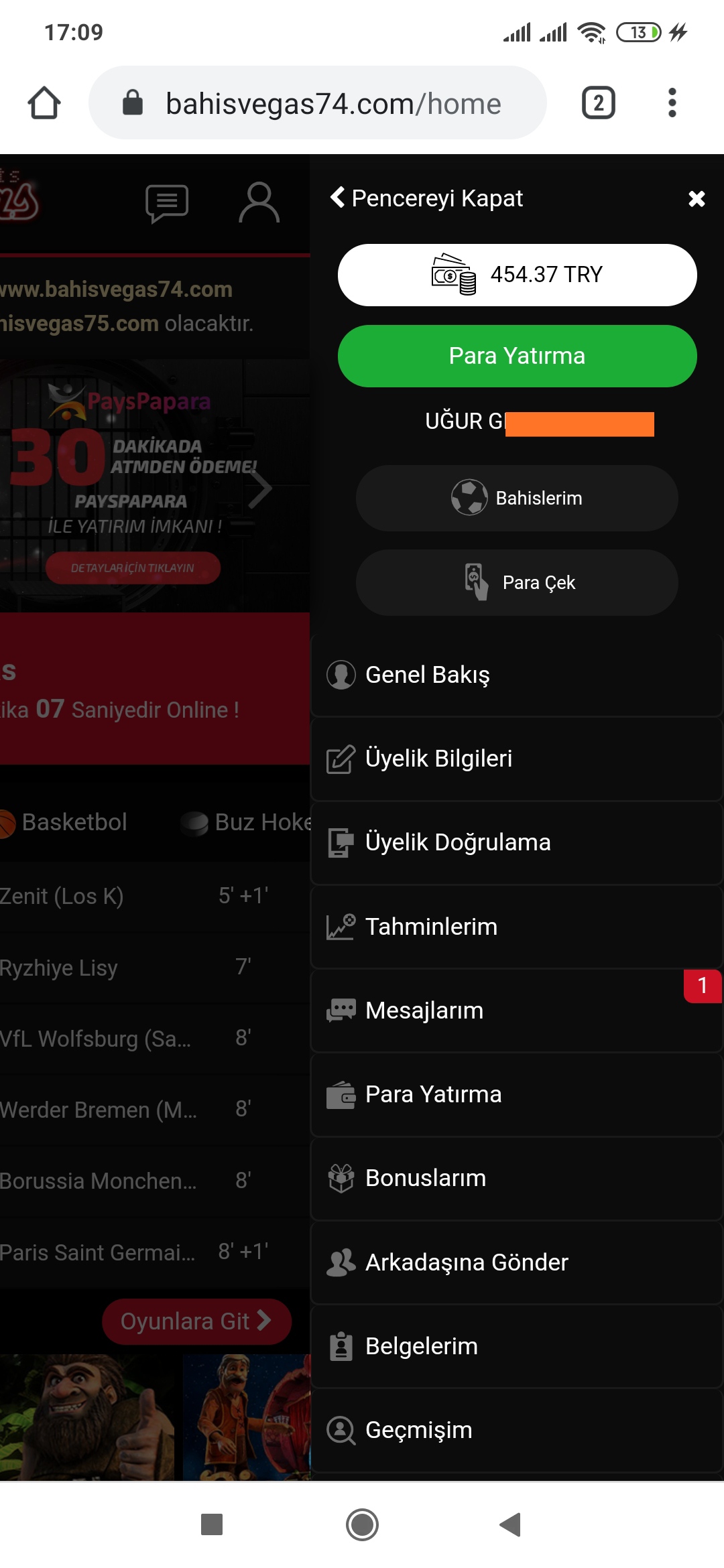Tap the system back button
This screenshot has width=724, height=1568.
click(511, 1524)
